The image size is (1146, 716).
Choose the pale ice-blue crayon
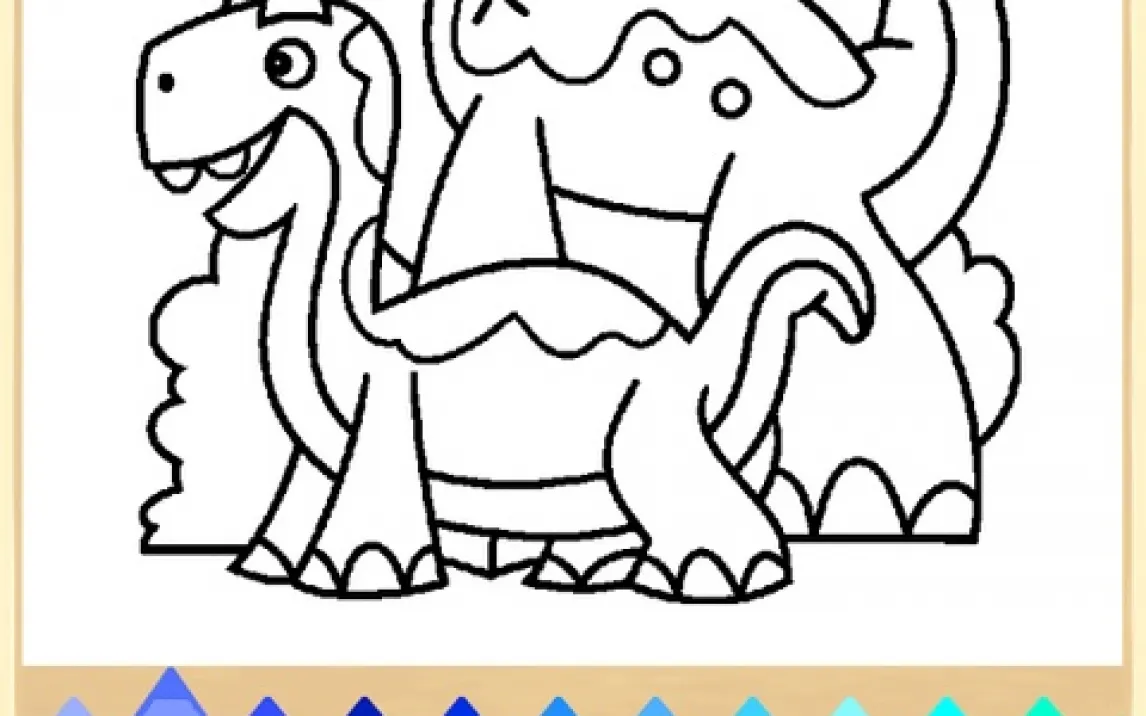pyautogui.click(x=847, y=708)
